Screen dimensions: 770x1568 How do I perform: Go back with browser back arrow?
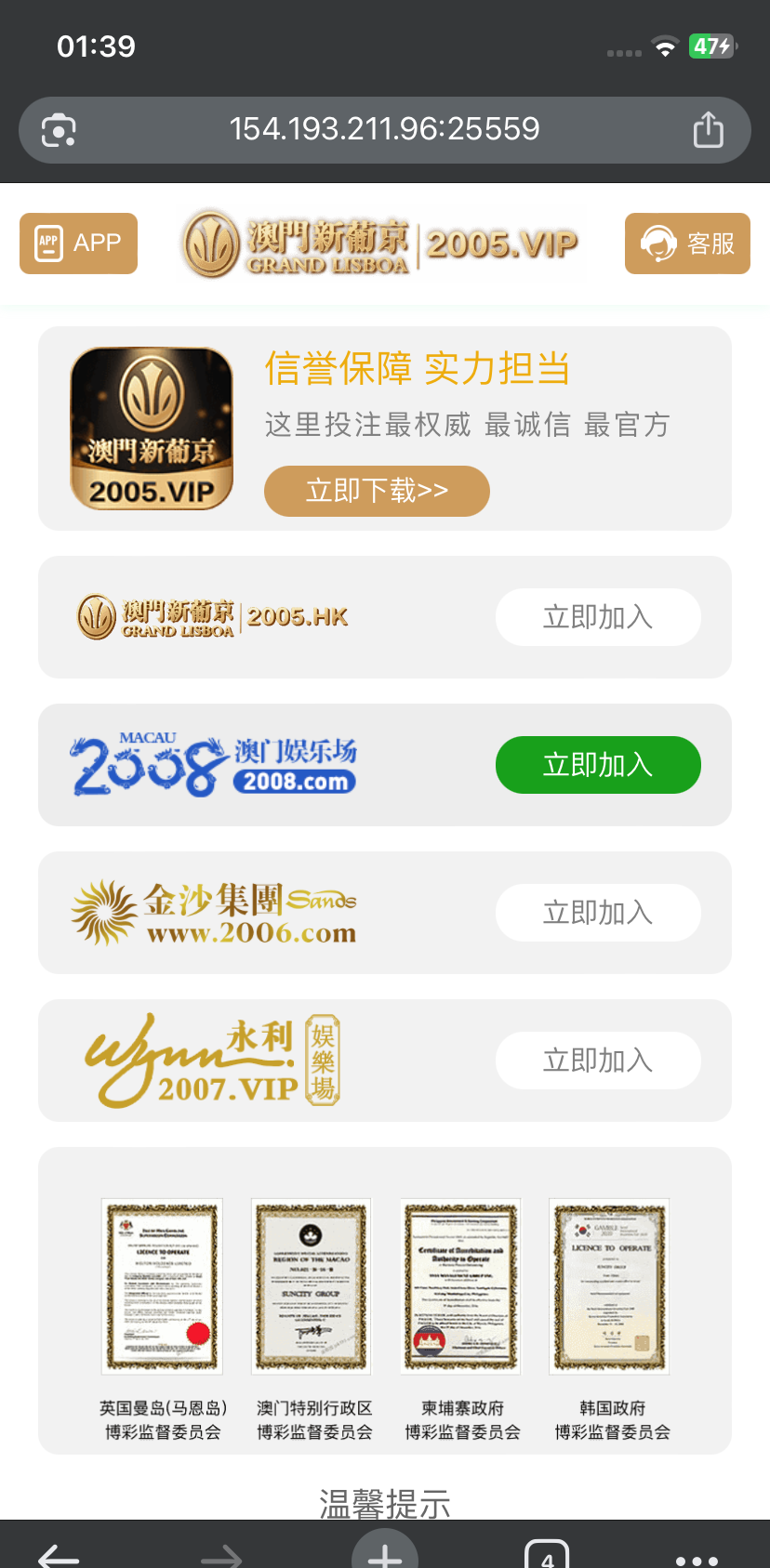pos(59,1554)
